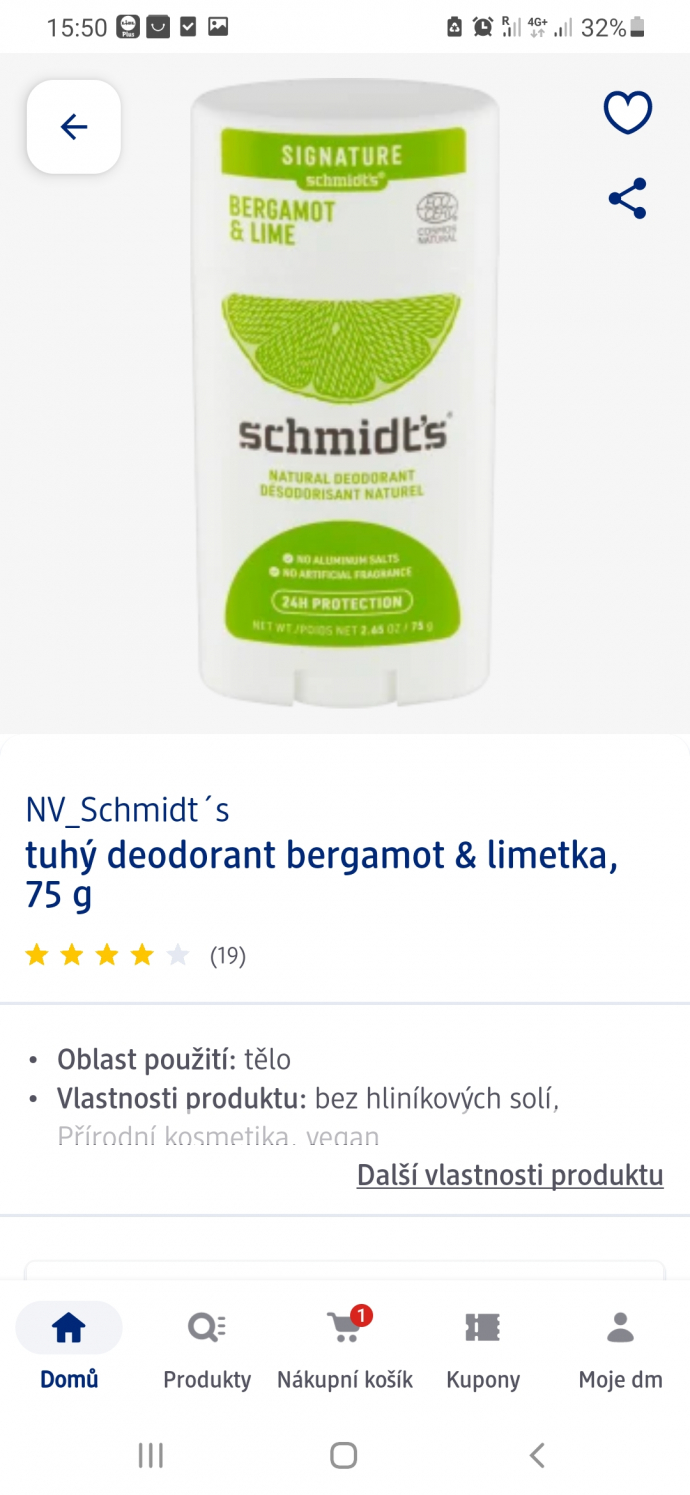View the deodorant product image fullscreen

click(x=344, y=395)
